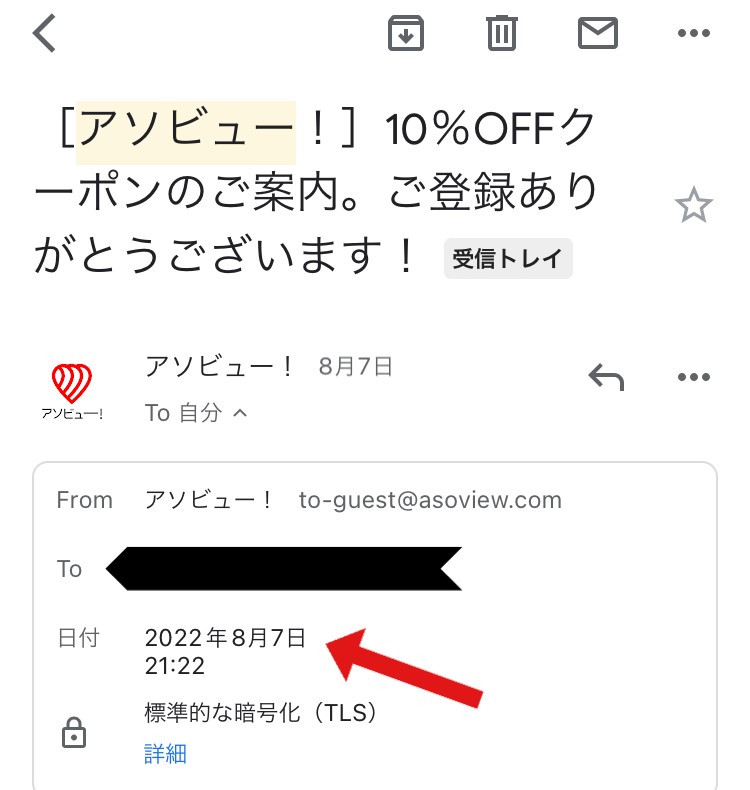750x790 pixels.
Task: Mark this email as unread
Action: tap(597, 34)
